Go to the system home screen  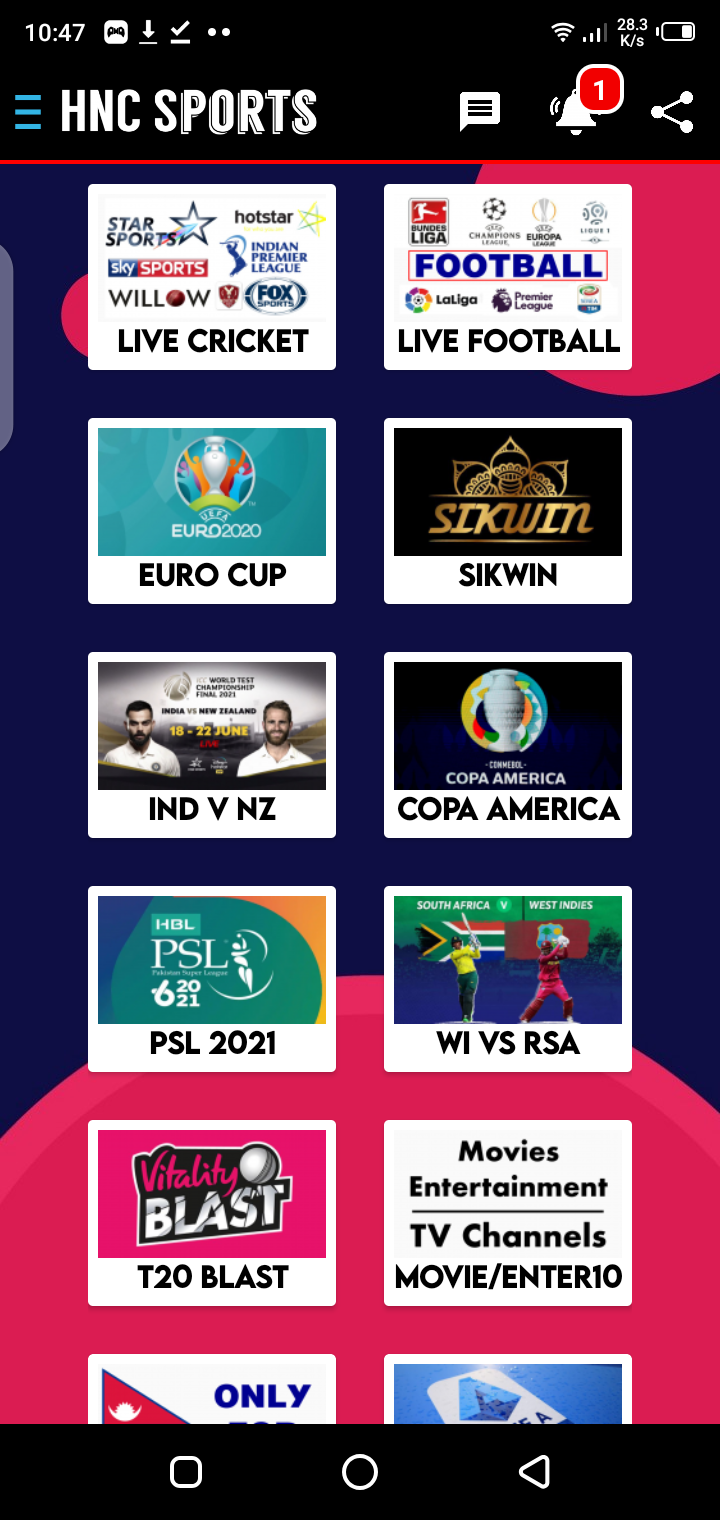click(360, 1471)
